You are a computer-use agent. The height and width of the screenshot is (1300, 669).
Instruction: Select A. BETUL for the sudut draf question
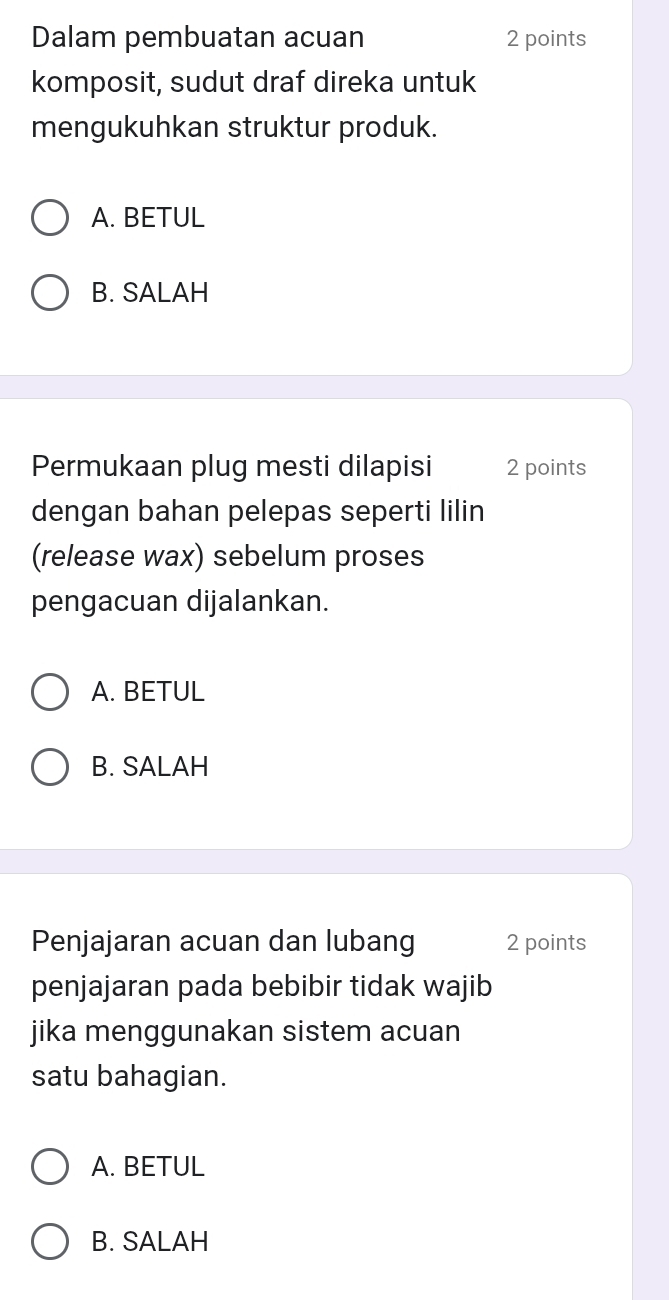click(50, 217)
